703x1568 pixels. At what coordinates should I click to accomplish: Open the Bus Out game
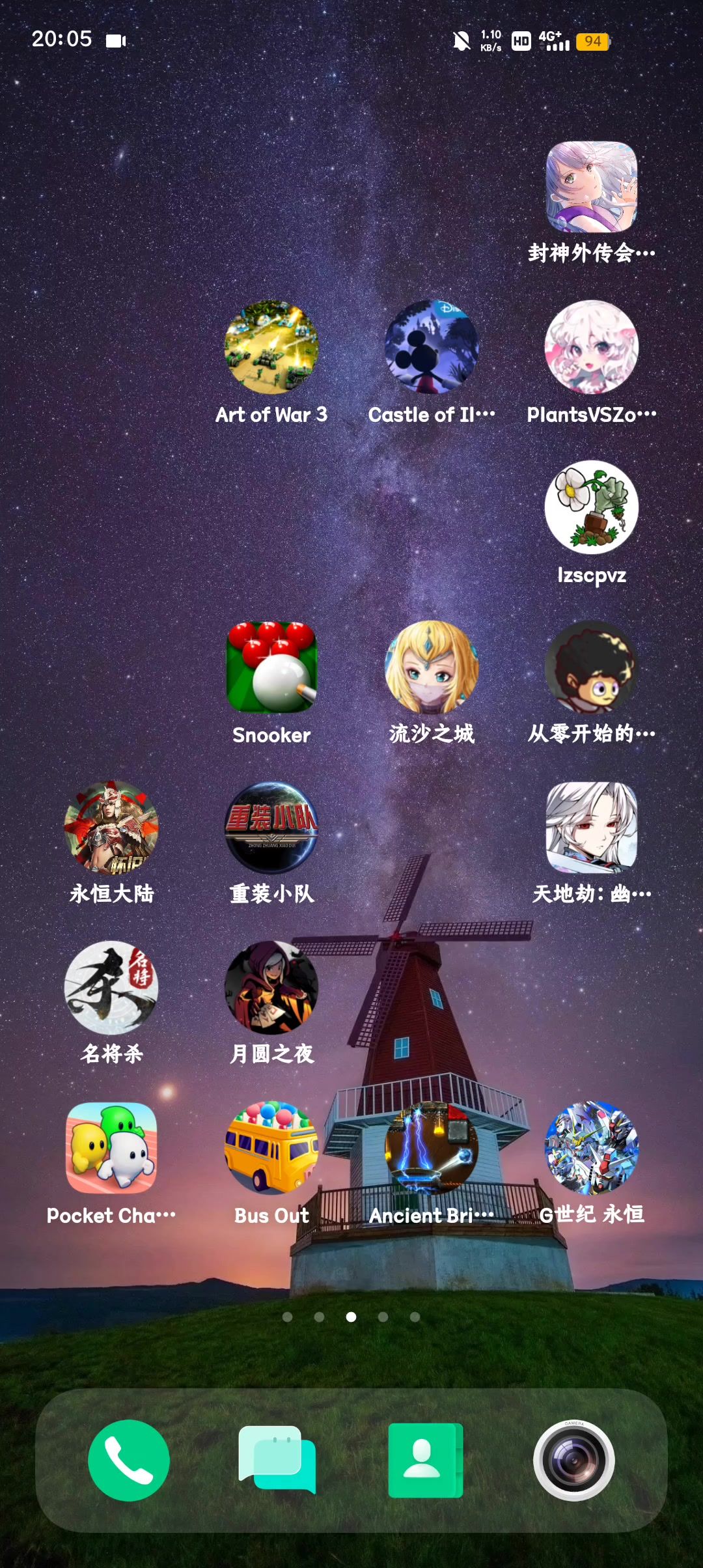[271, 1148]
